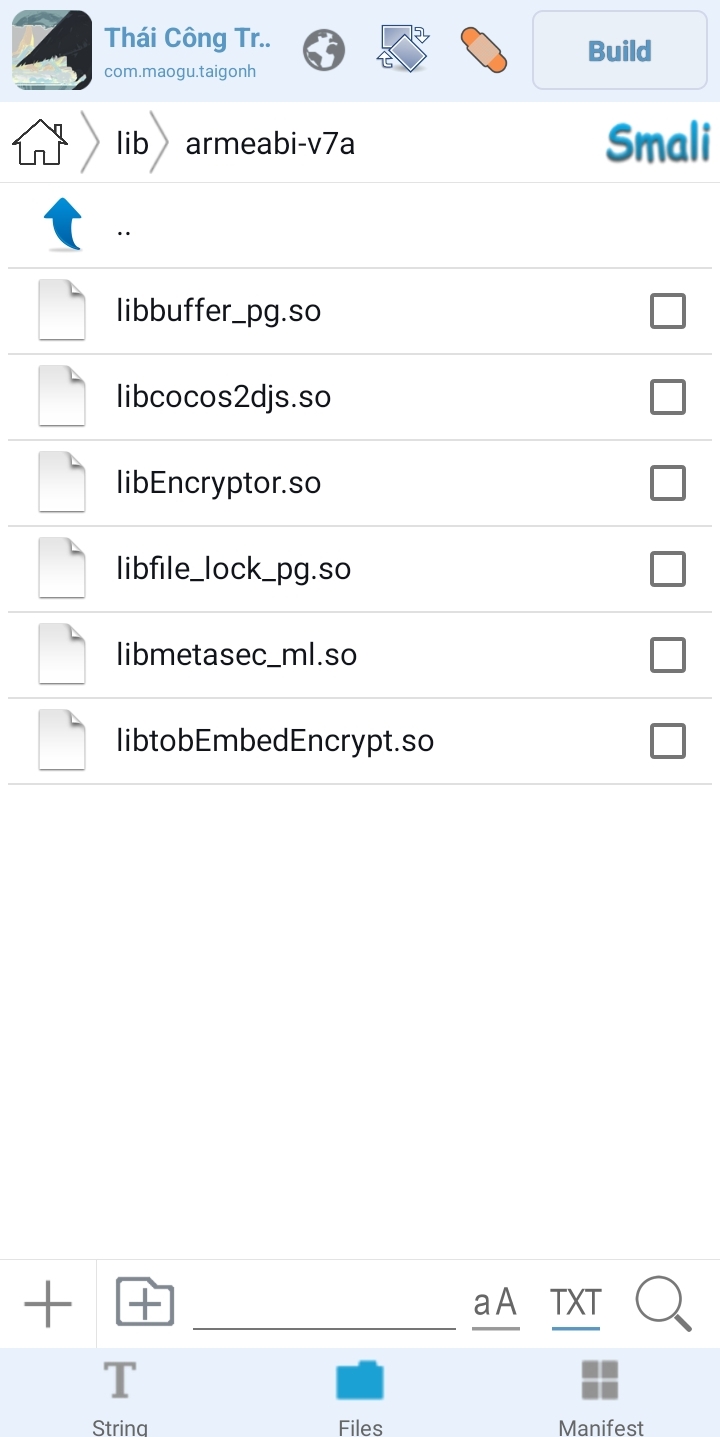Viewport: 720px width, 1437px height.
Task: Open the Smali view
Action: [657, 144]
